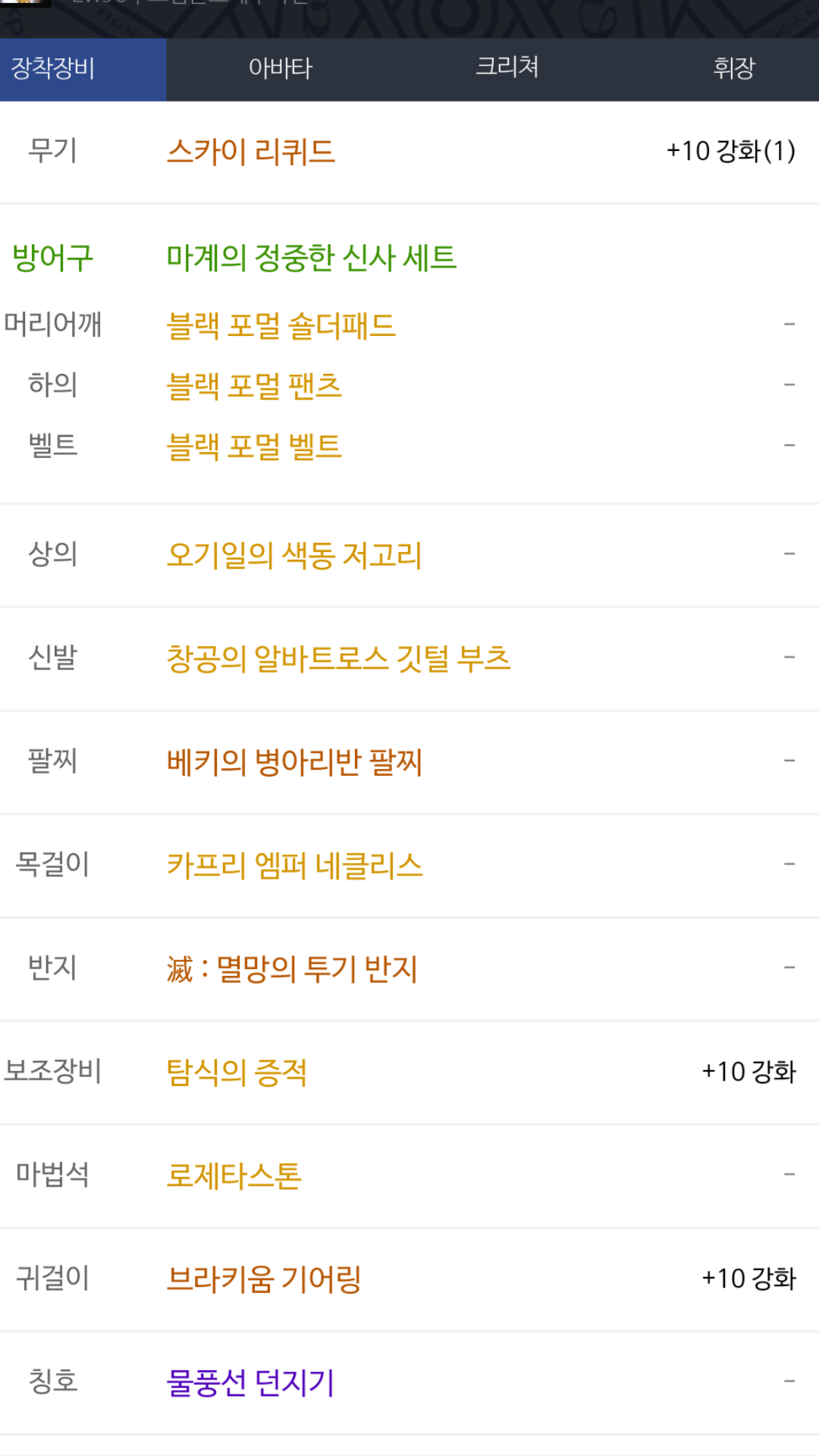
Task: Open weapon item 스카이 리퀴드
Action: [251, 152]
